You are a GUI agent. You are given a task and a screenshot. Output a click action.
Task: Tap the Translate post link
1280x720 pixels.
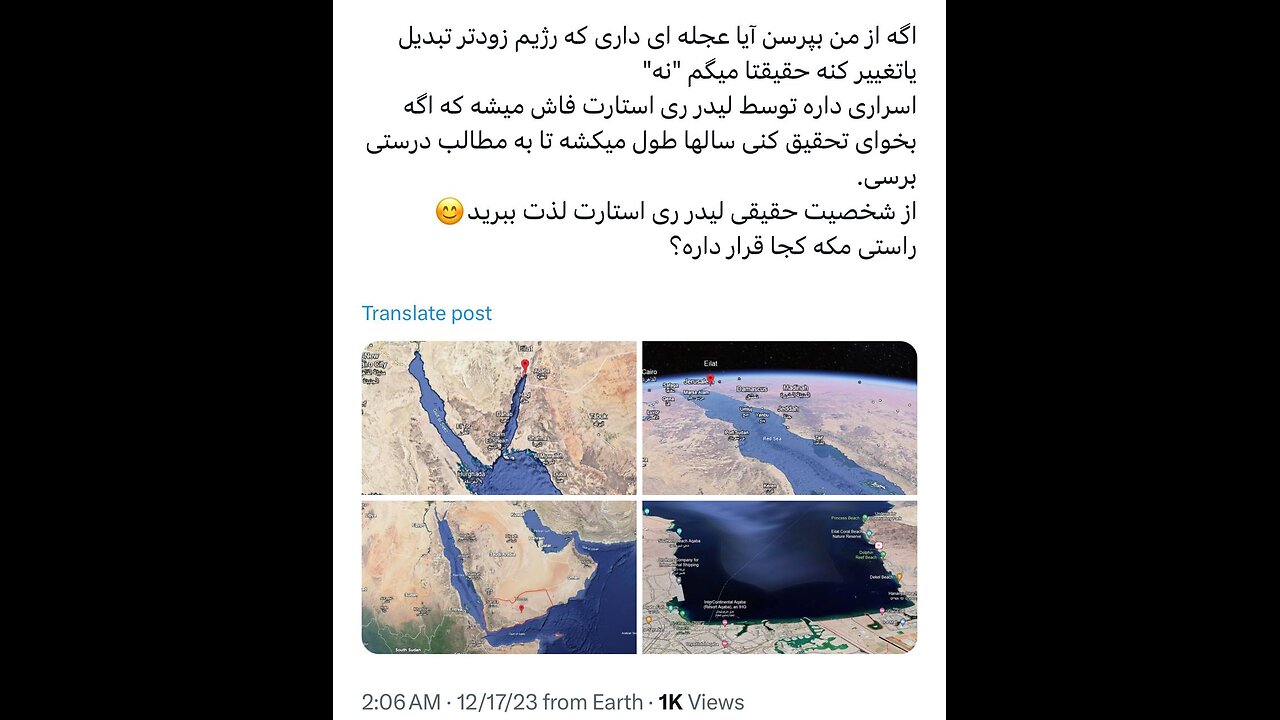pos(427,313)
